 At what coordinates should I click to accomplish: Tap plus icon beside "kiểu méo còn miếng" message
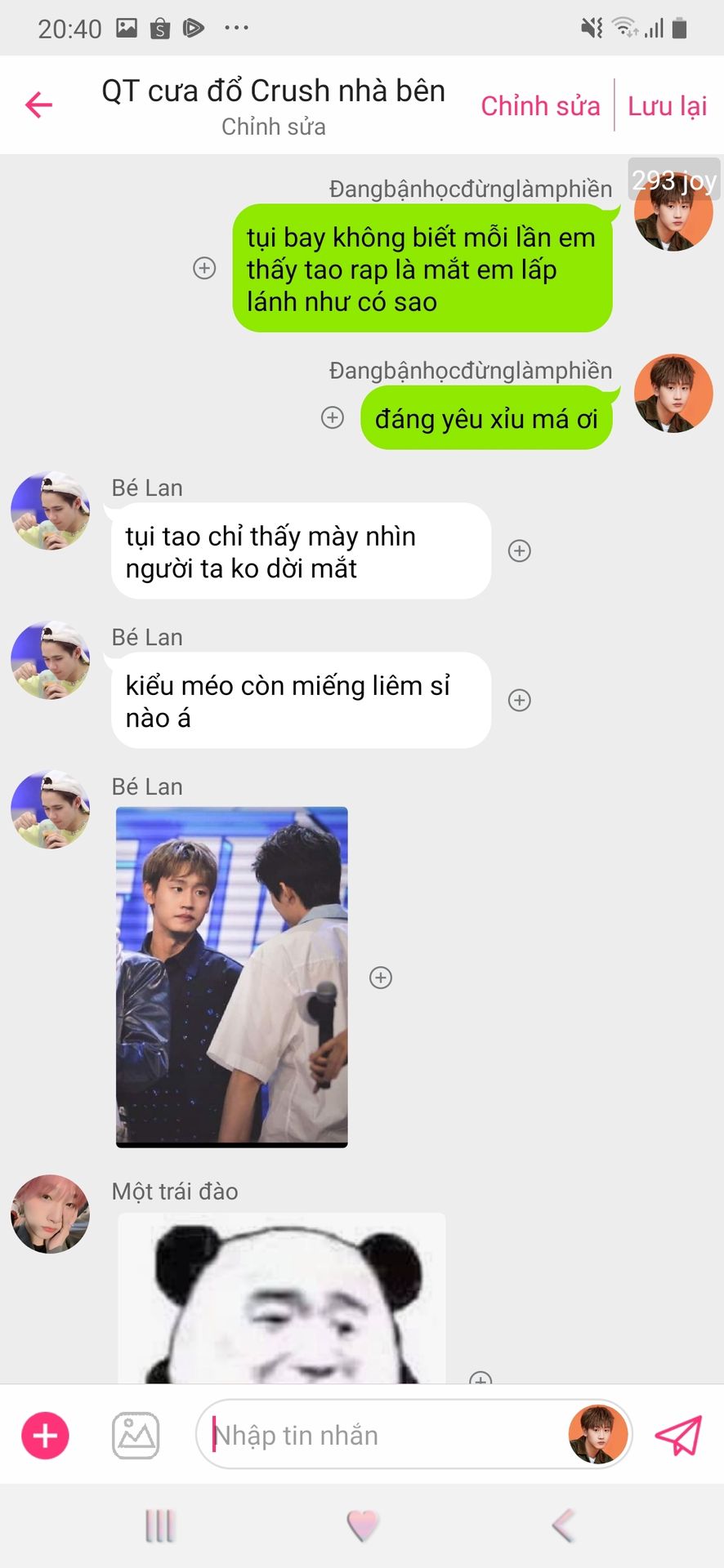520,700
